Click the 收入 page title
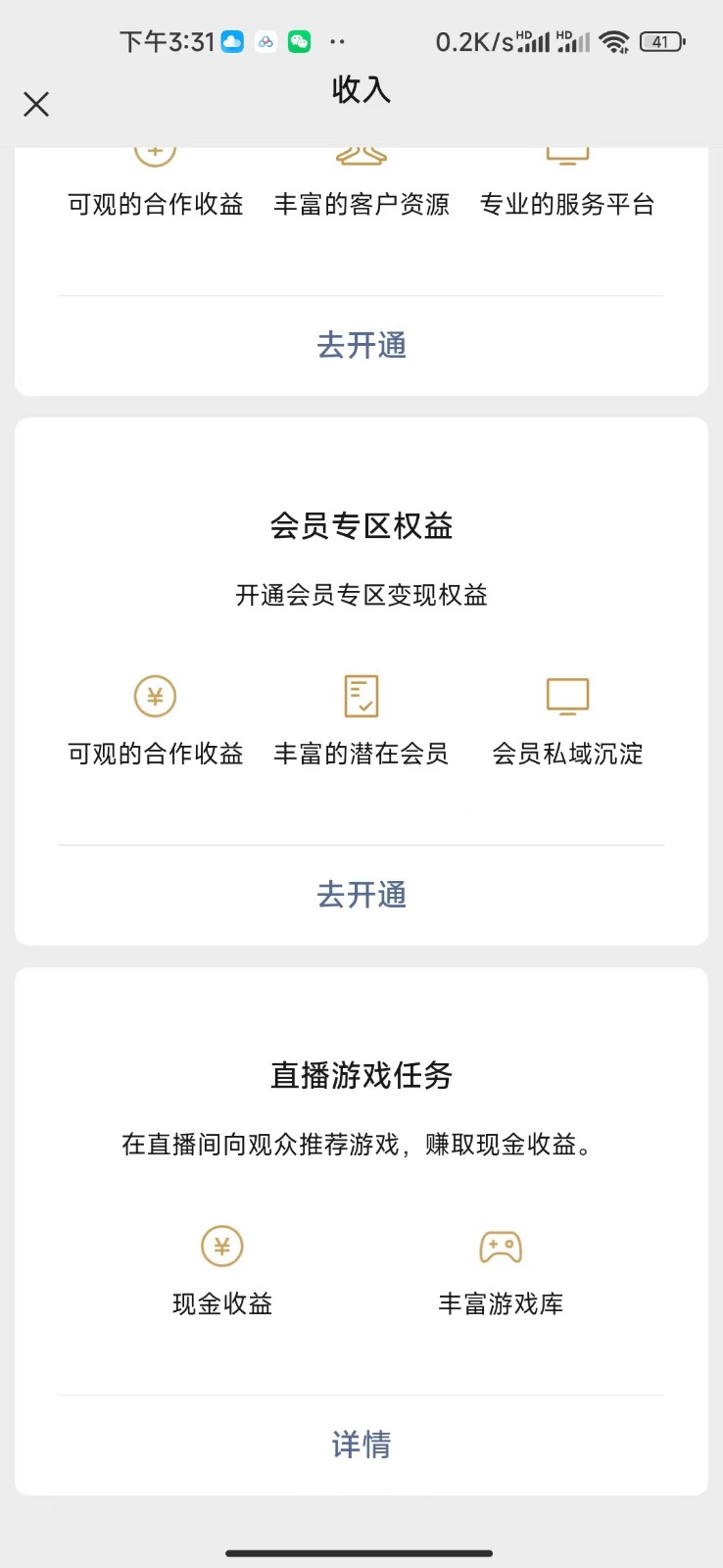This screenshot has width=723, height=1568. [x=361, y=90]
